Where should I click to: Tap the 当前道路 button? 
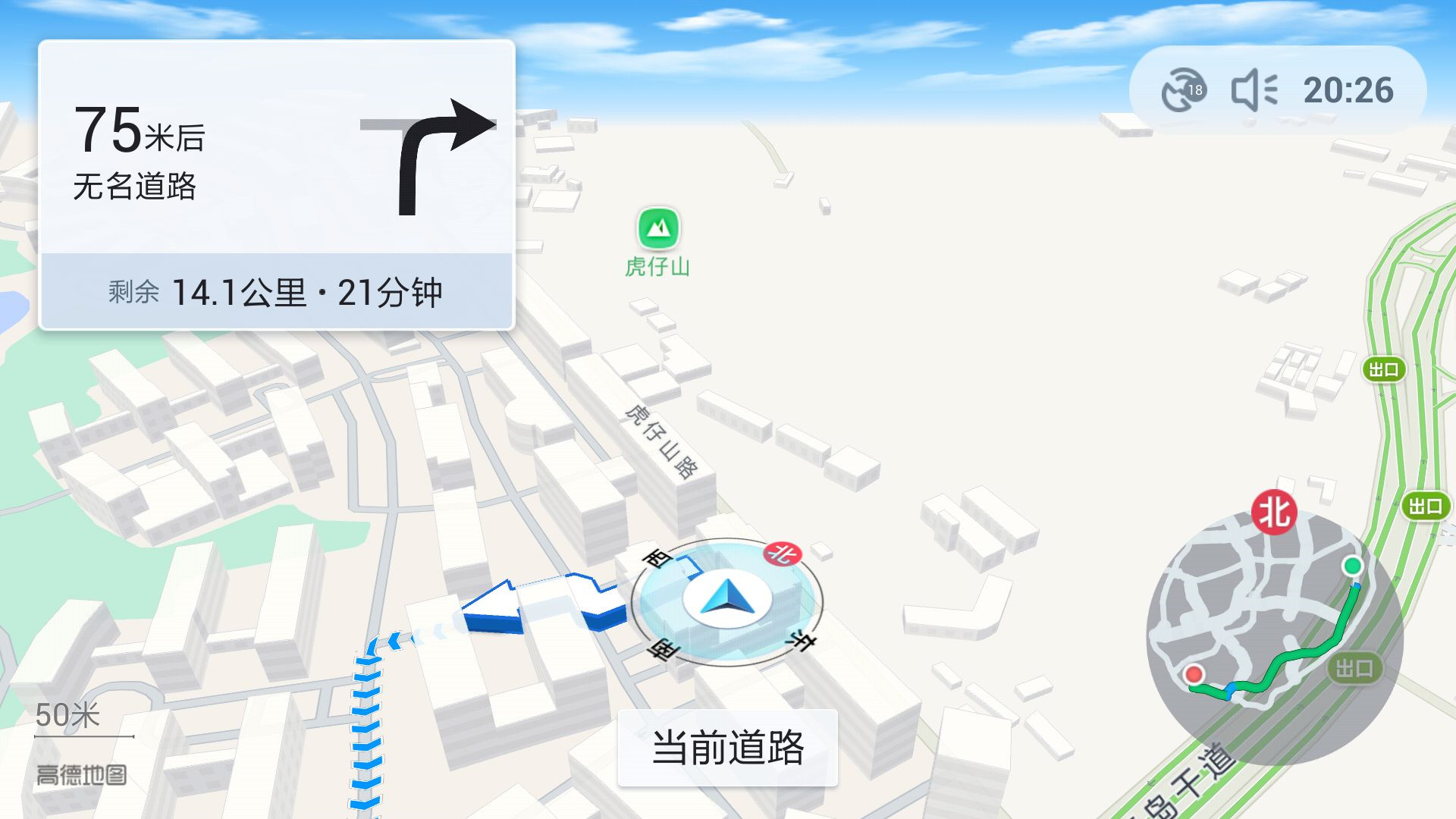727,748
